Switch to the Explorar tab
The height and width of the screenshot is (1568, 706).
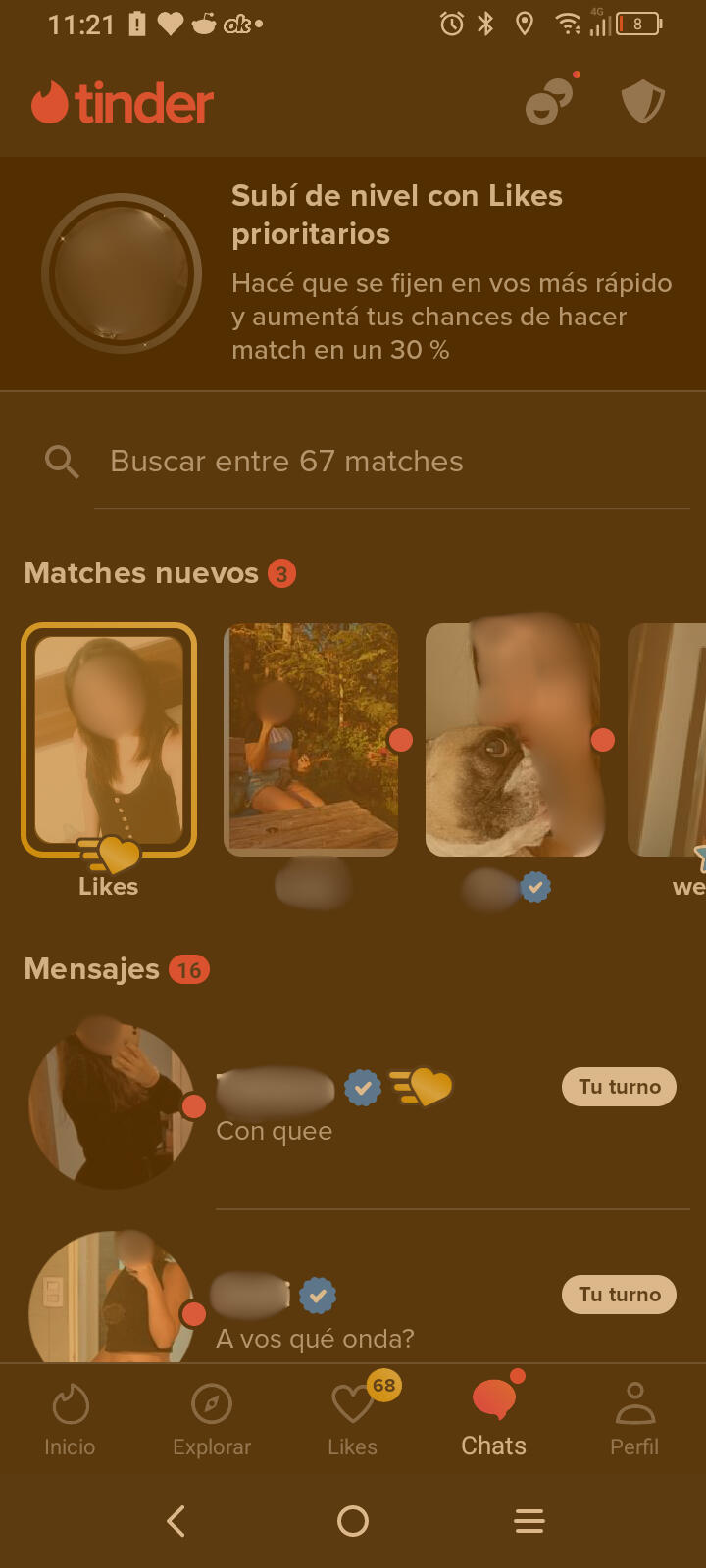(212, 1419)
